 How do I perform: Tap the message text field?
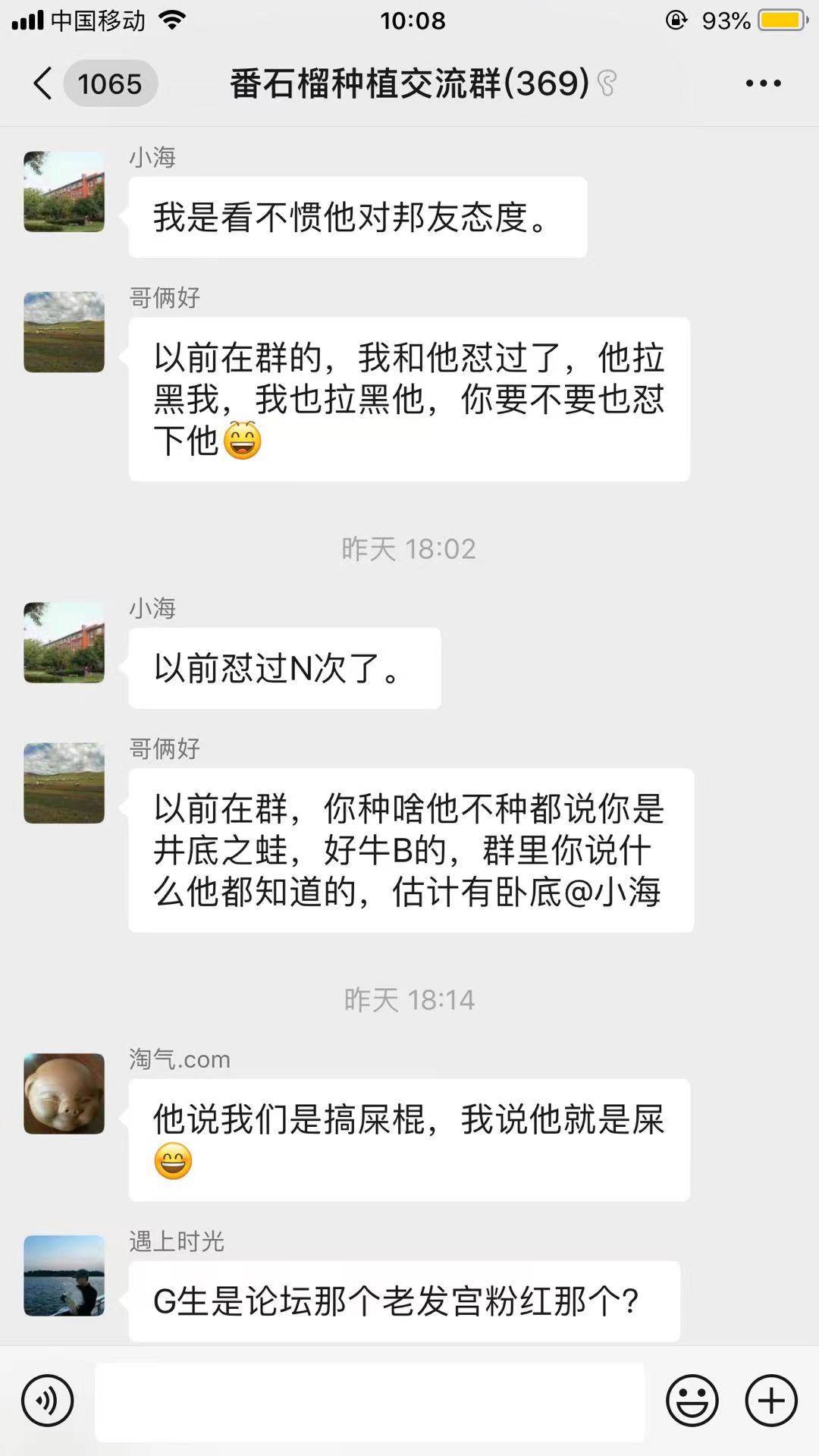pyautogui.click(x=369, y=1401)
